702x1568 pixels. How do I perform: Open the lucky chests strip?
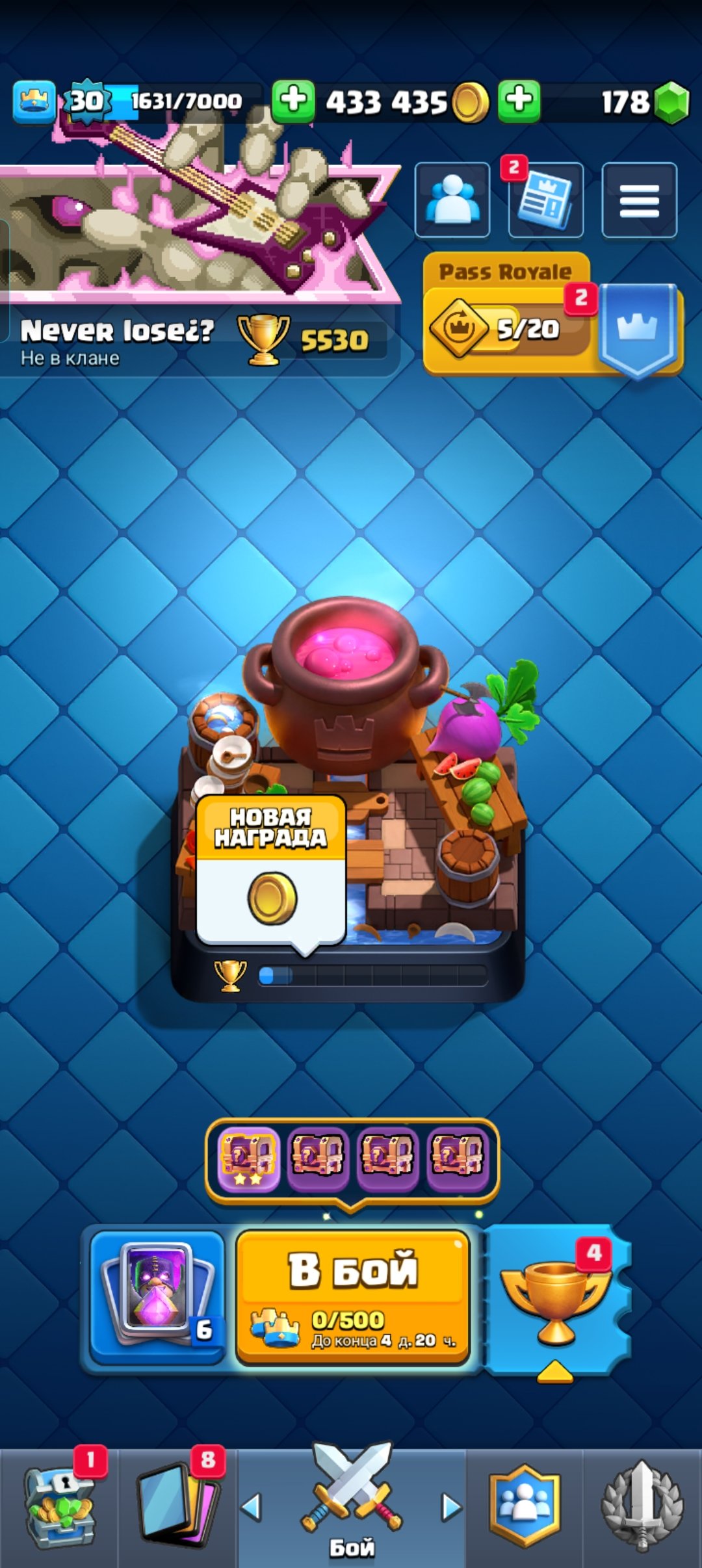352,1158
